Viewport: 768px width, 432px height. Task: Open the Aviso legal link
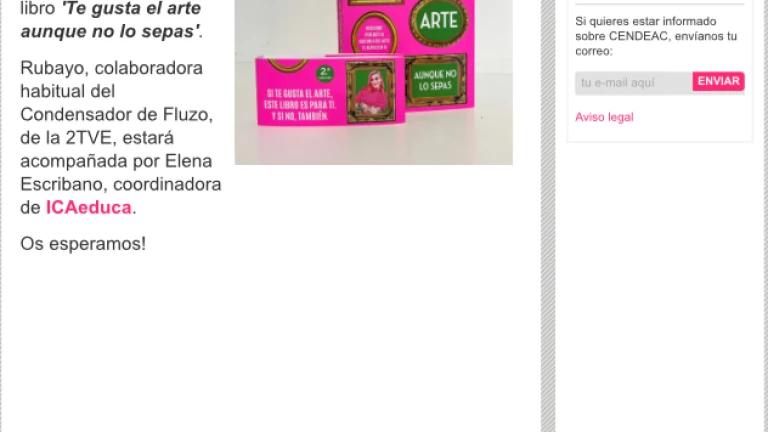coord(604,117)
